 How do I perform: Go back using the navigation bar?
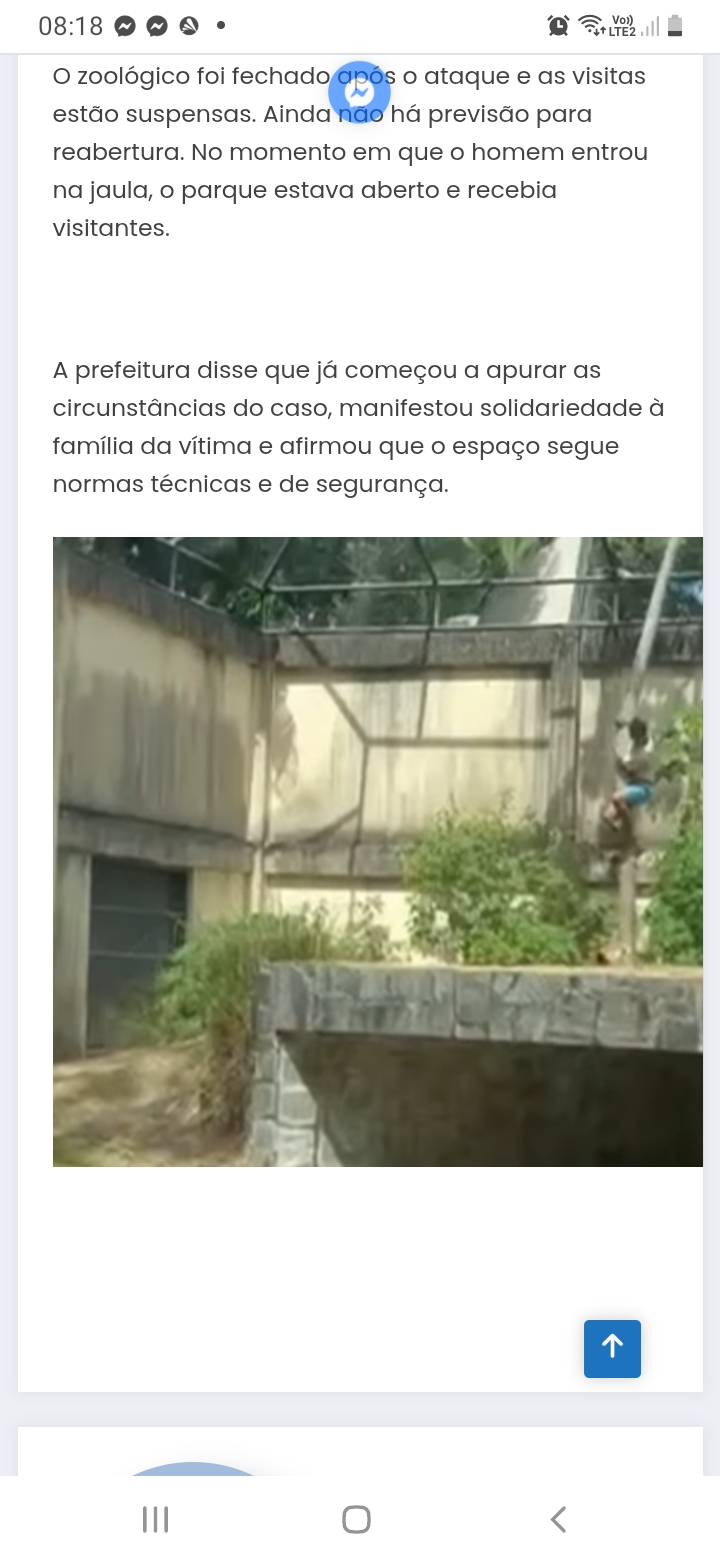point(558,1519)
